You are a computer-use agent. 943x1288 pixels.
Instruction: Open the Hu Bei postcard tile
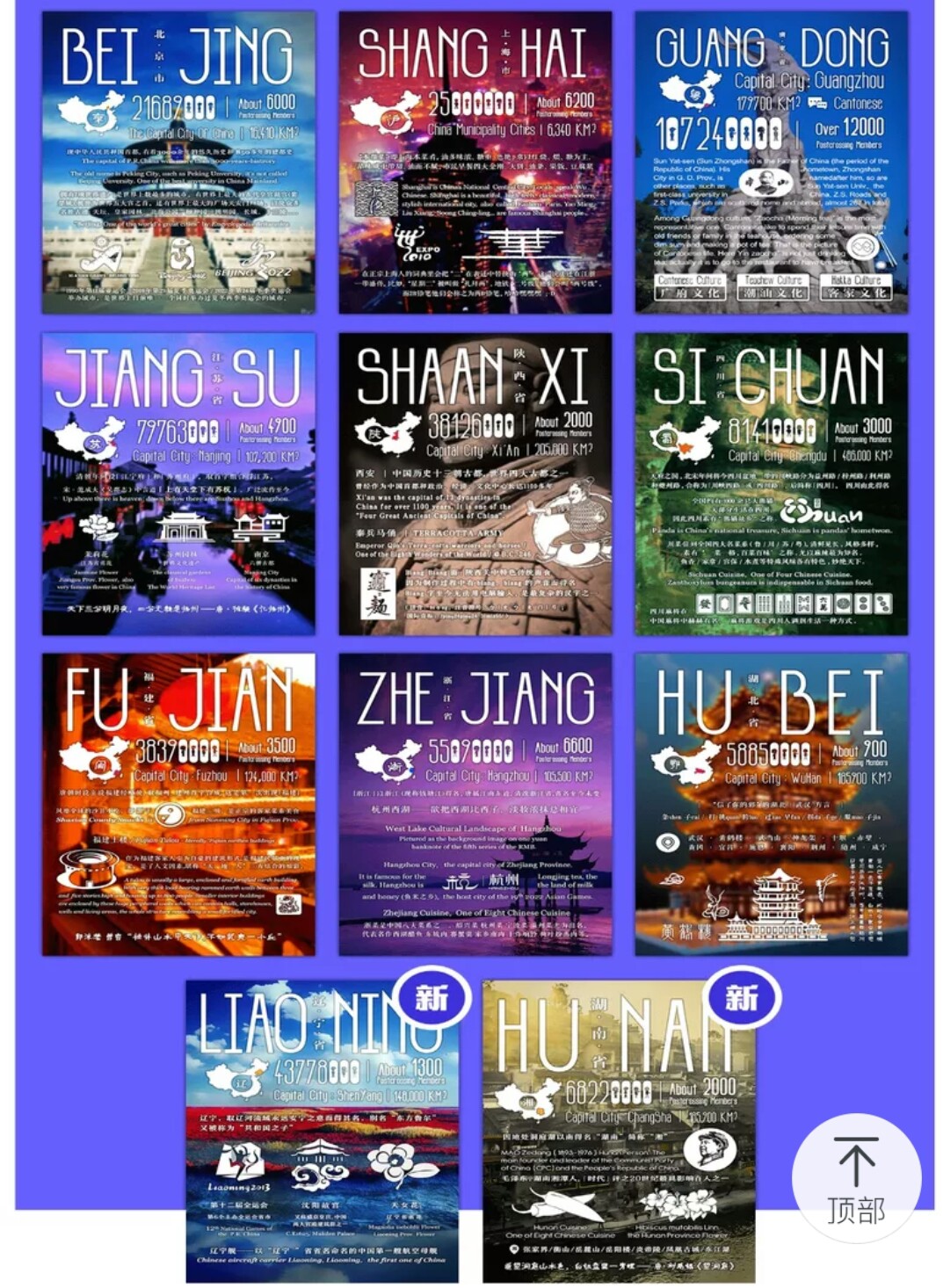771,804
